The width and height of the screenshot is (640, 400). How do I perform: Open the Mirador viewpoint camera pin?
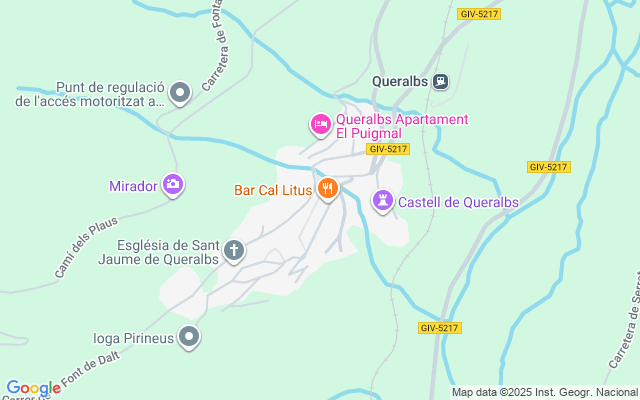click(x=174, y=185)
